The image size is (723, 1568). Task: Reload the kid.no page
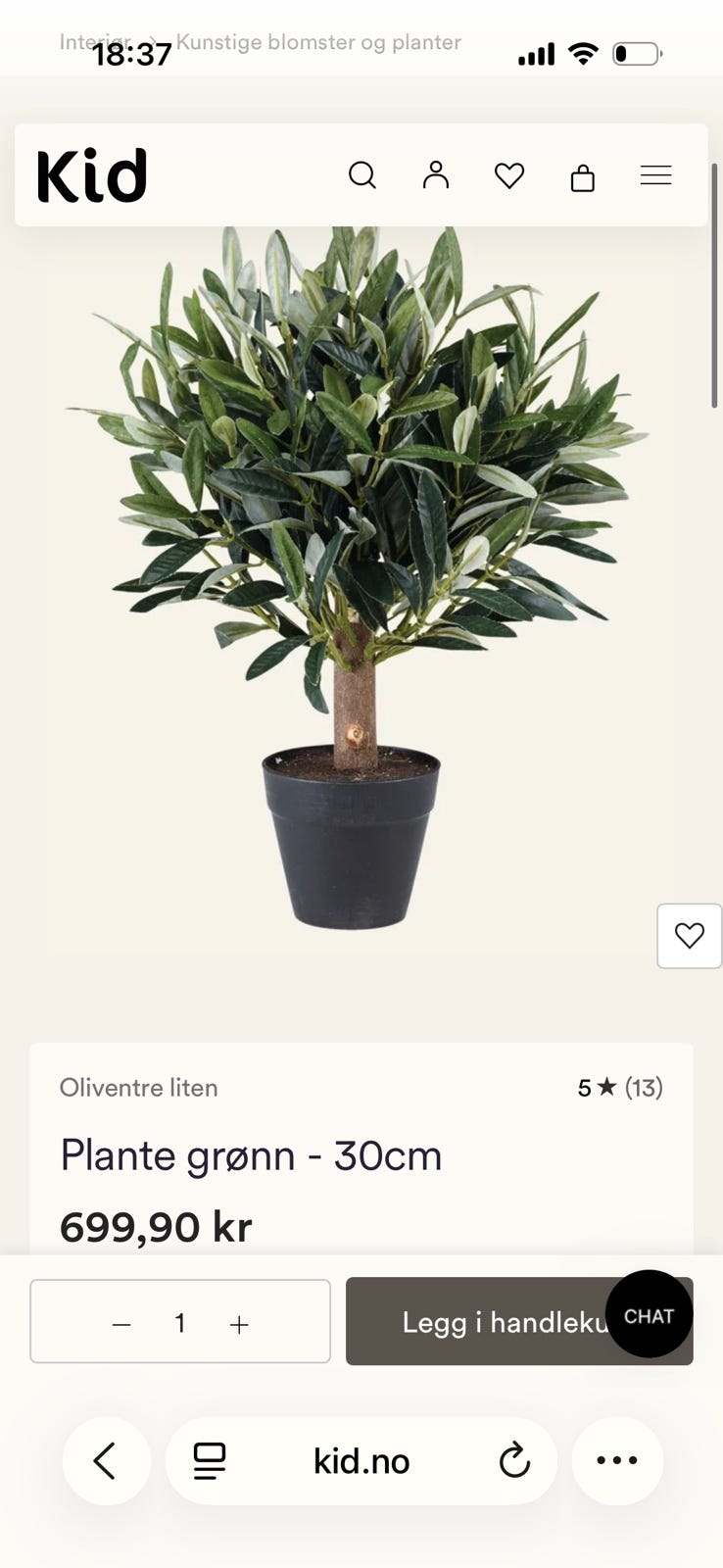(x=514, y=1461)
